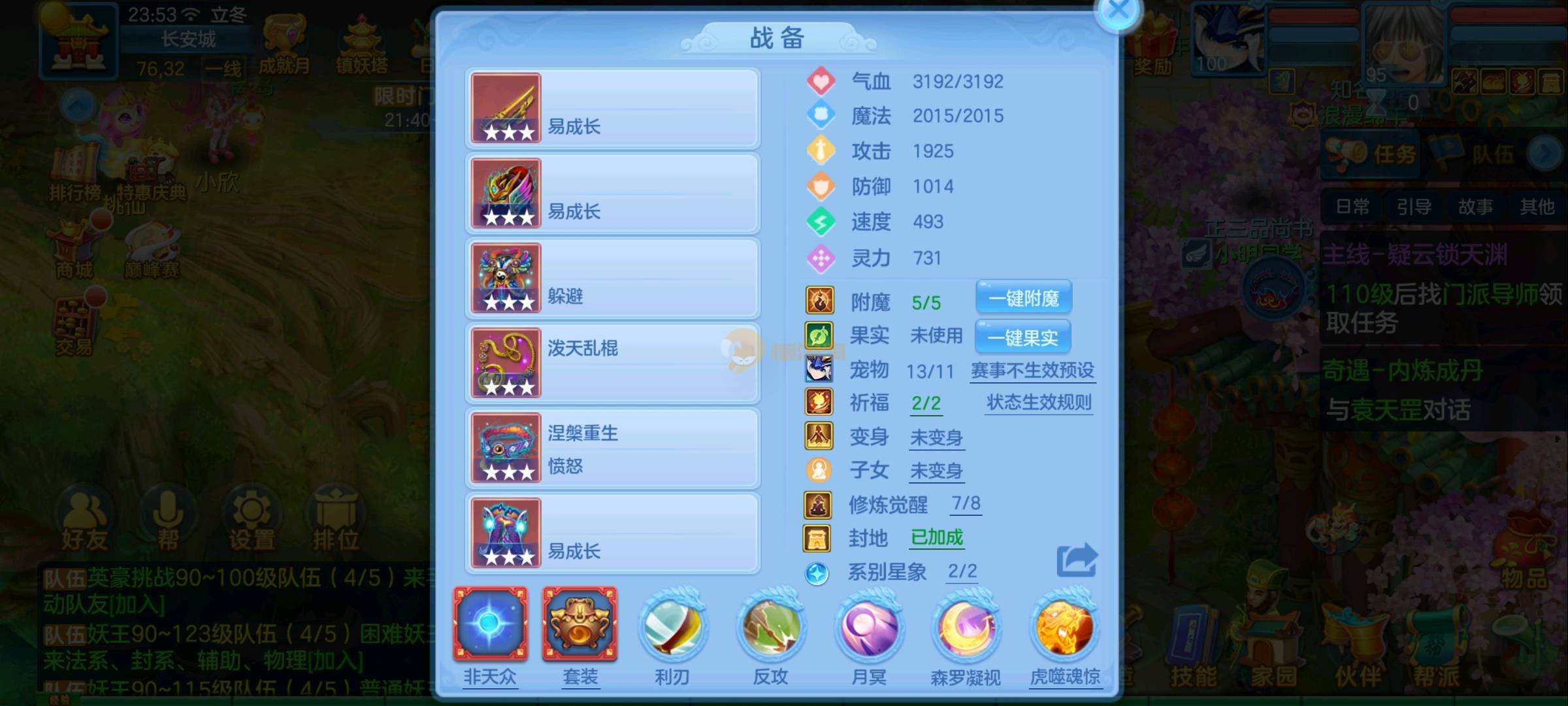The image size is (1568, 706).
Task: Open the 系别星象 2/2 details
Action: 962,571
